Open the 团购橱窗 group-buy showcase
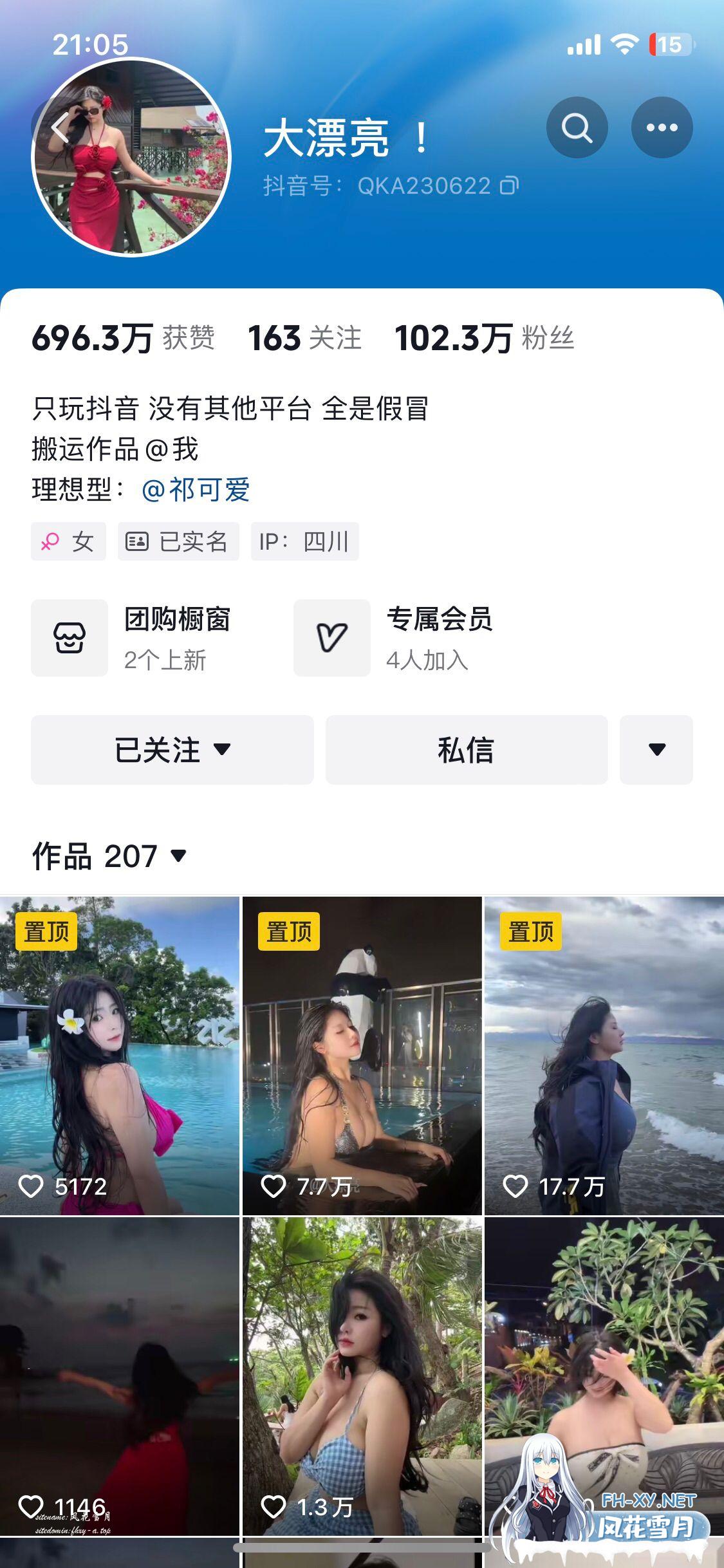The image size is (724, 1568). tap(132, 638)
